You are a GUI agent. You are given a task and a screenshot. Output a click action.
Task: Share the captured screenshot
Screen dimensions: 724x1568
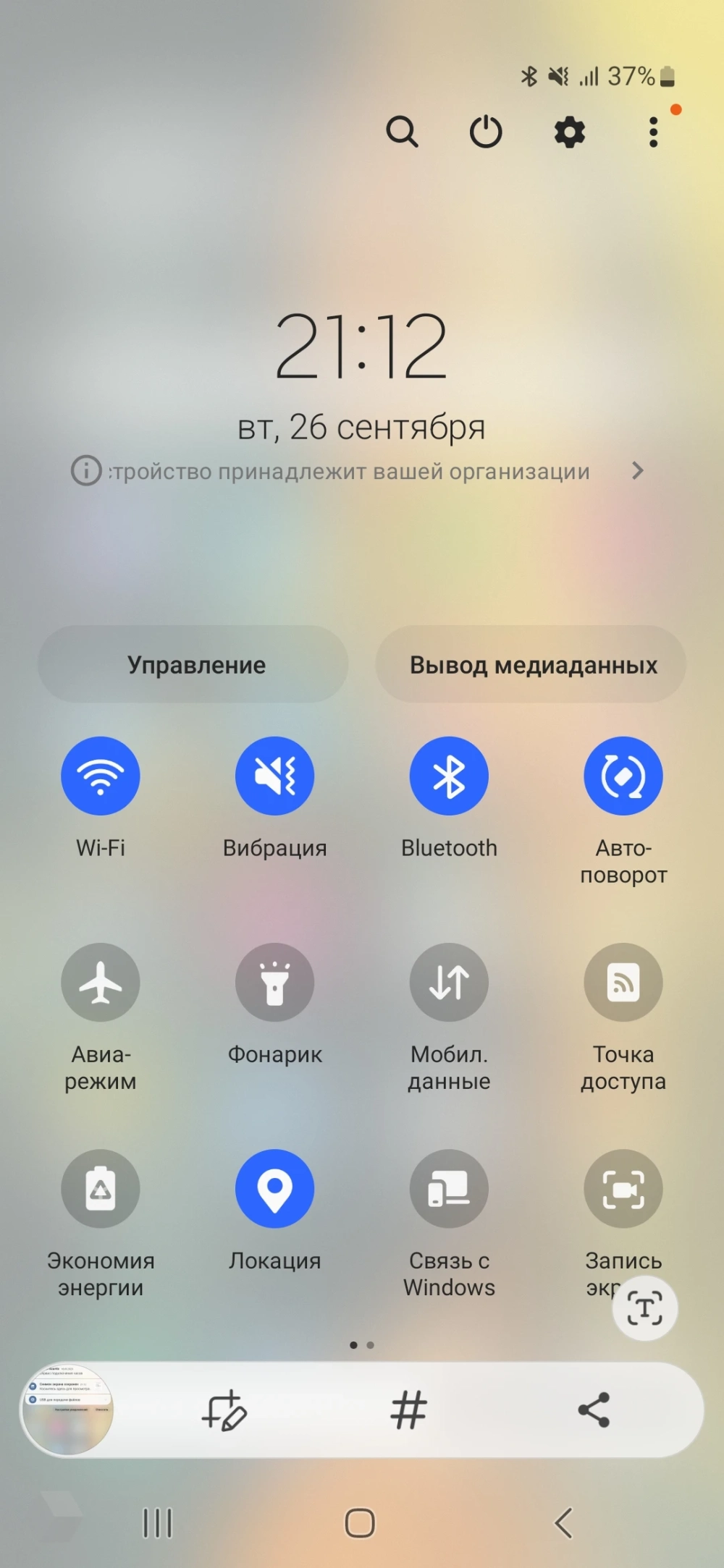594,1410
